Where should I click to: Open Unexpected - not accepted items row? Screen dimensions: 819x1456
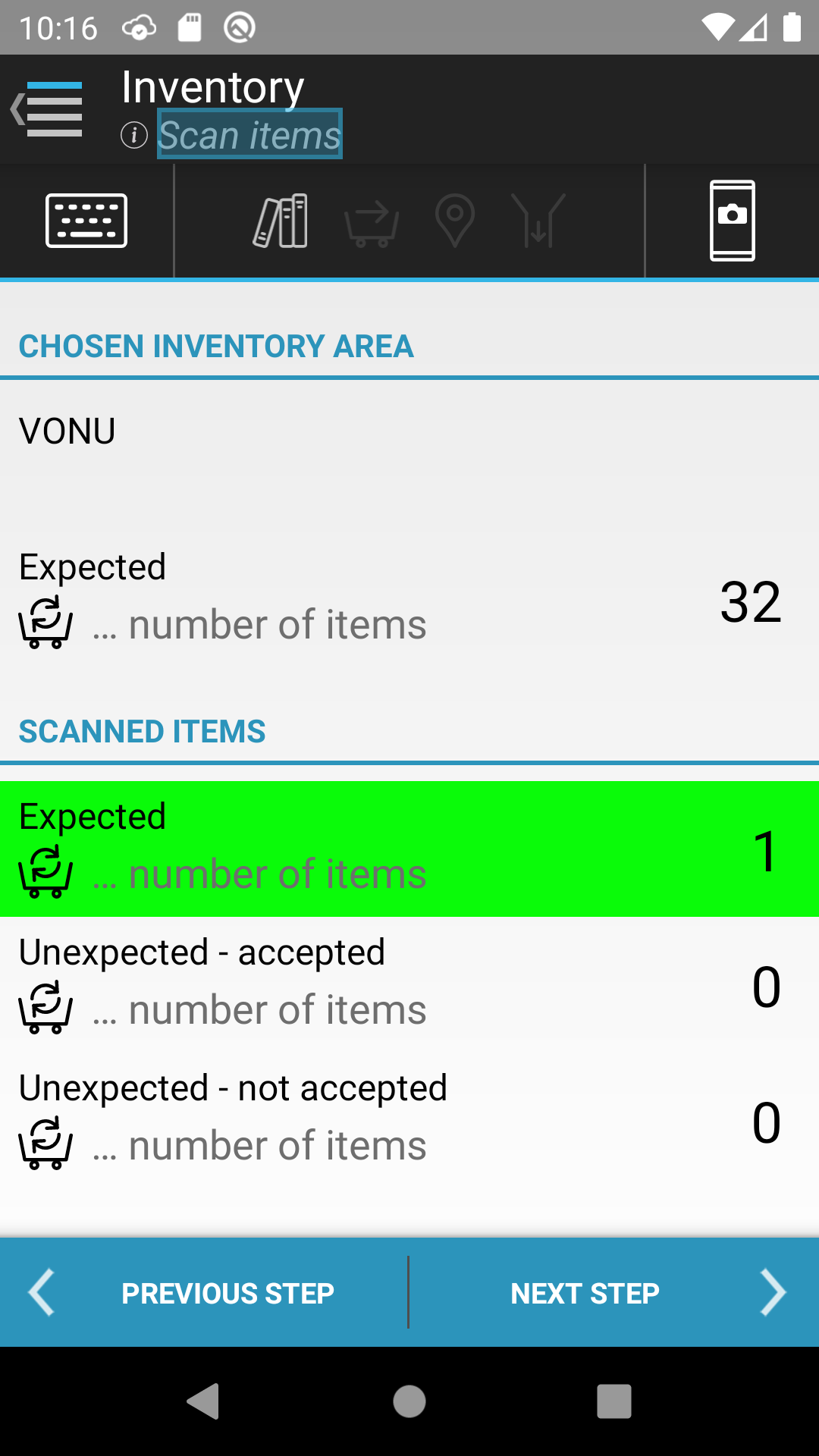(x=409, y=1121)
